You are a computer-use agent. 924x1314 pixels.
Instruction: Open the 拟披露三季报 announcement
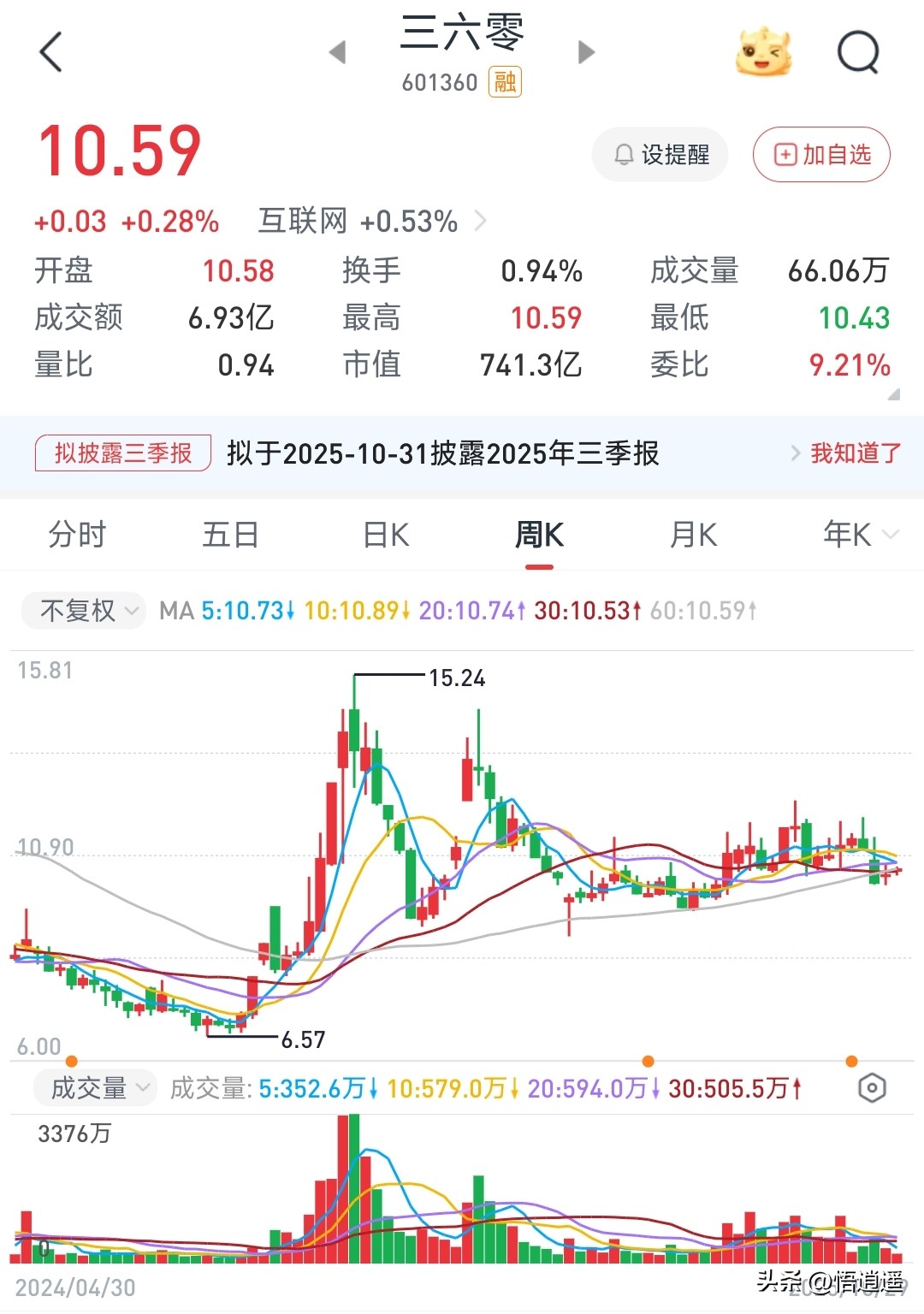pyautogui.click(x=123, y=453)
